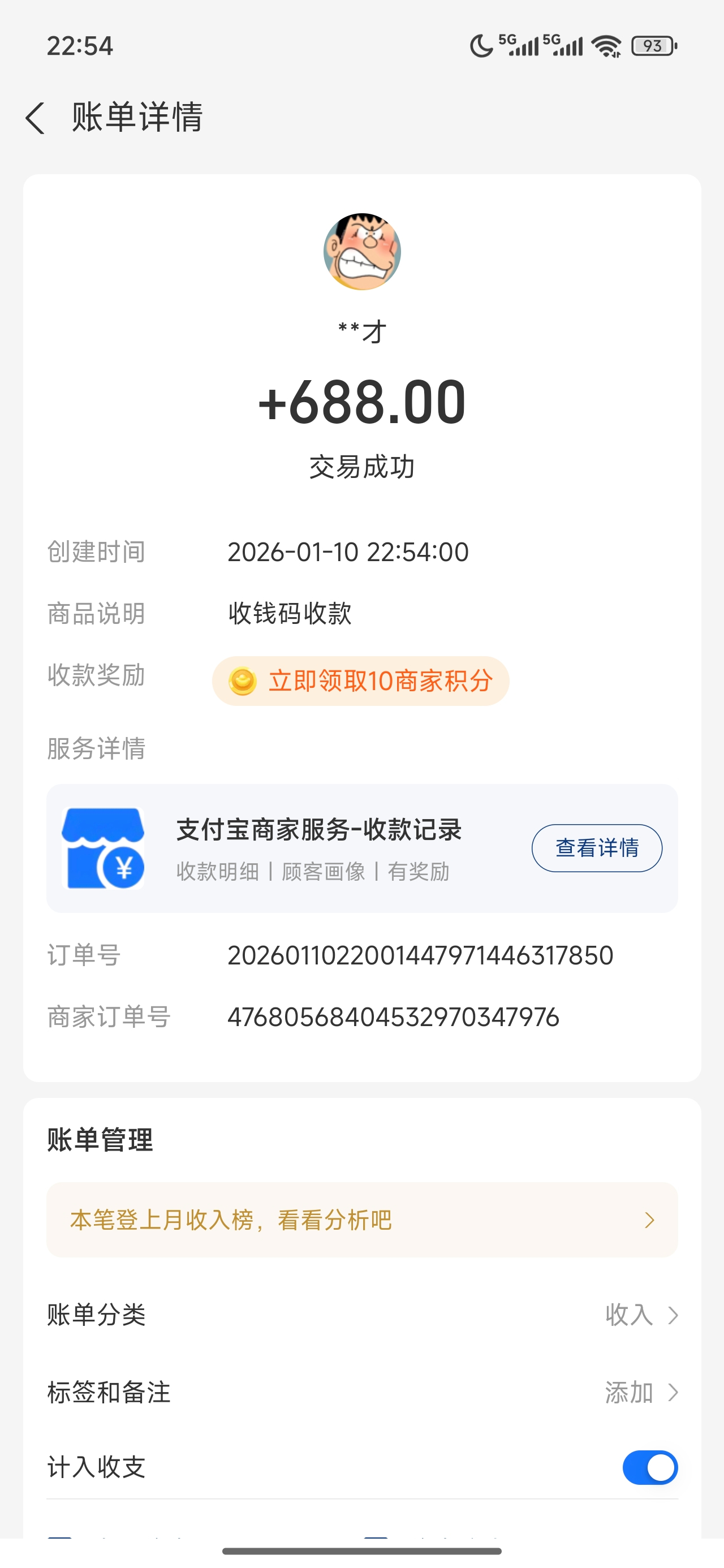Go back from 账单详情 page
Image resolution: width=724 pixels, height=1568 pixels.
[x=35, y=118]
